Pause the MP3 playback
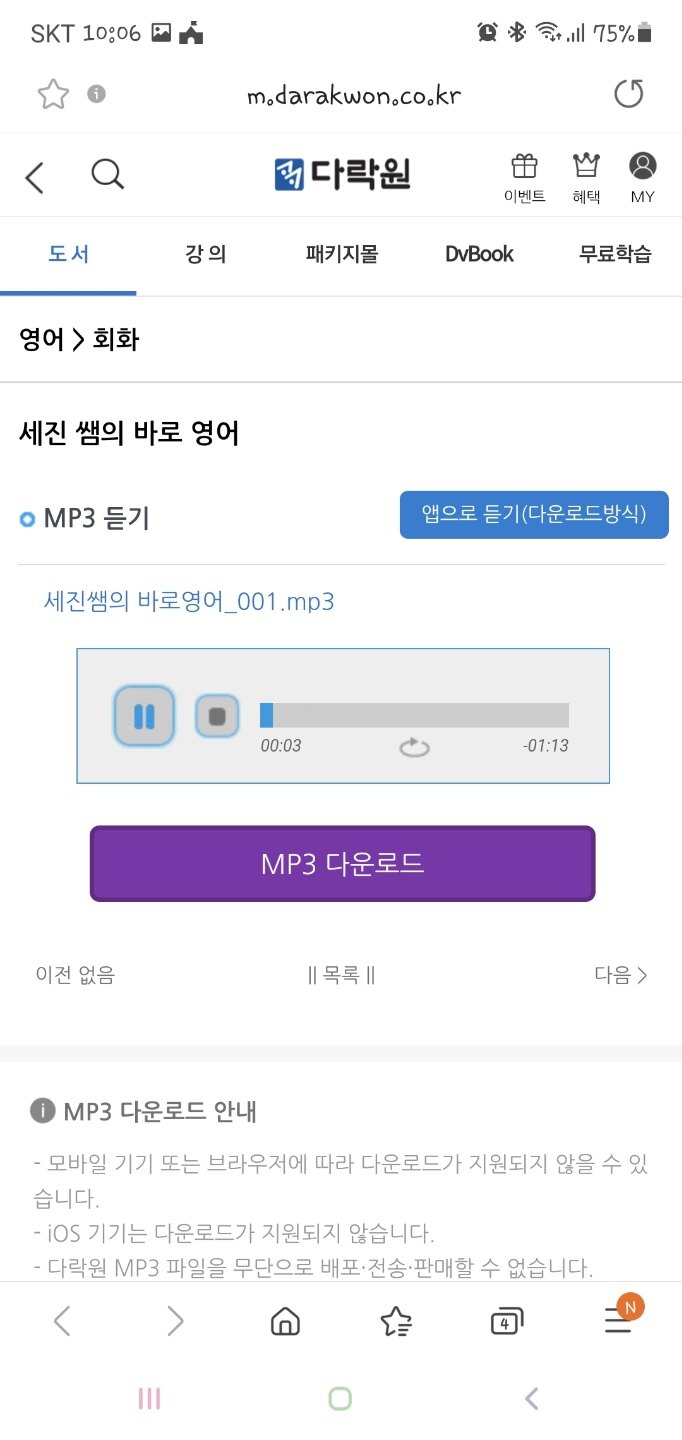Image resolution: width=682 pixels, height=1440 pixels. pos(144,716)
